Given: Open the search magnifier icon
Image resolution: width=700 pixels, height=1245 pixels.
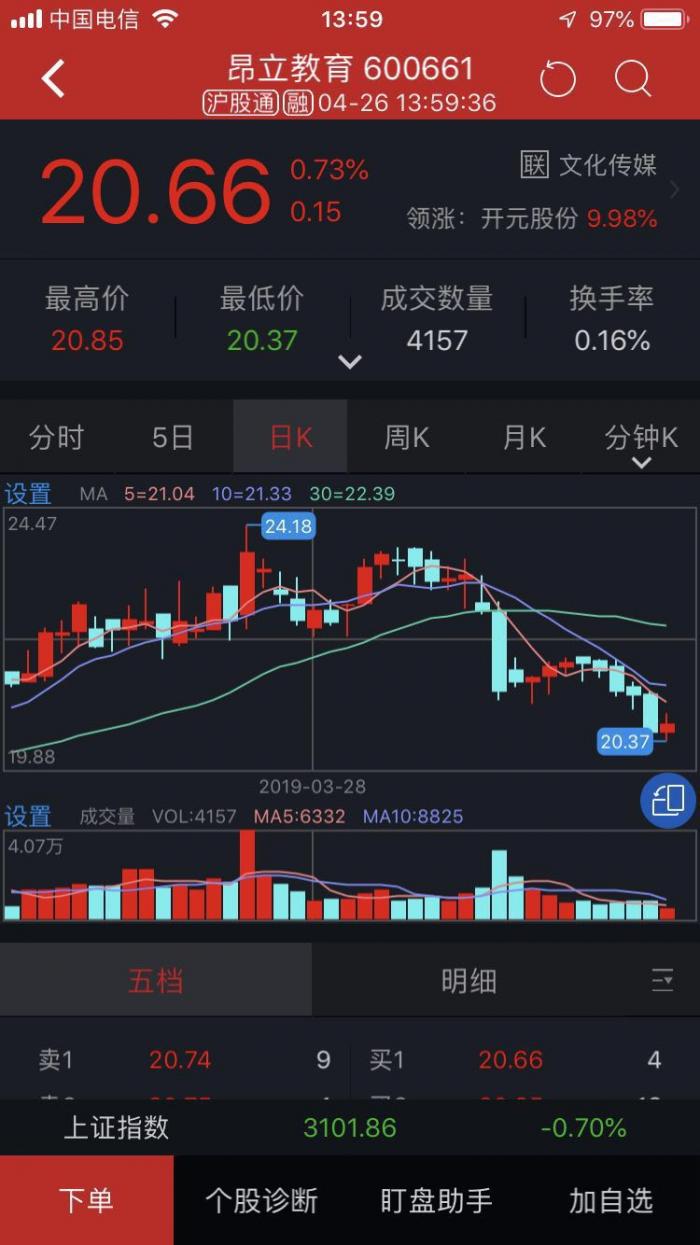Looking at the screenshot, I should pos(633,78).
